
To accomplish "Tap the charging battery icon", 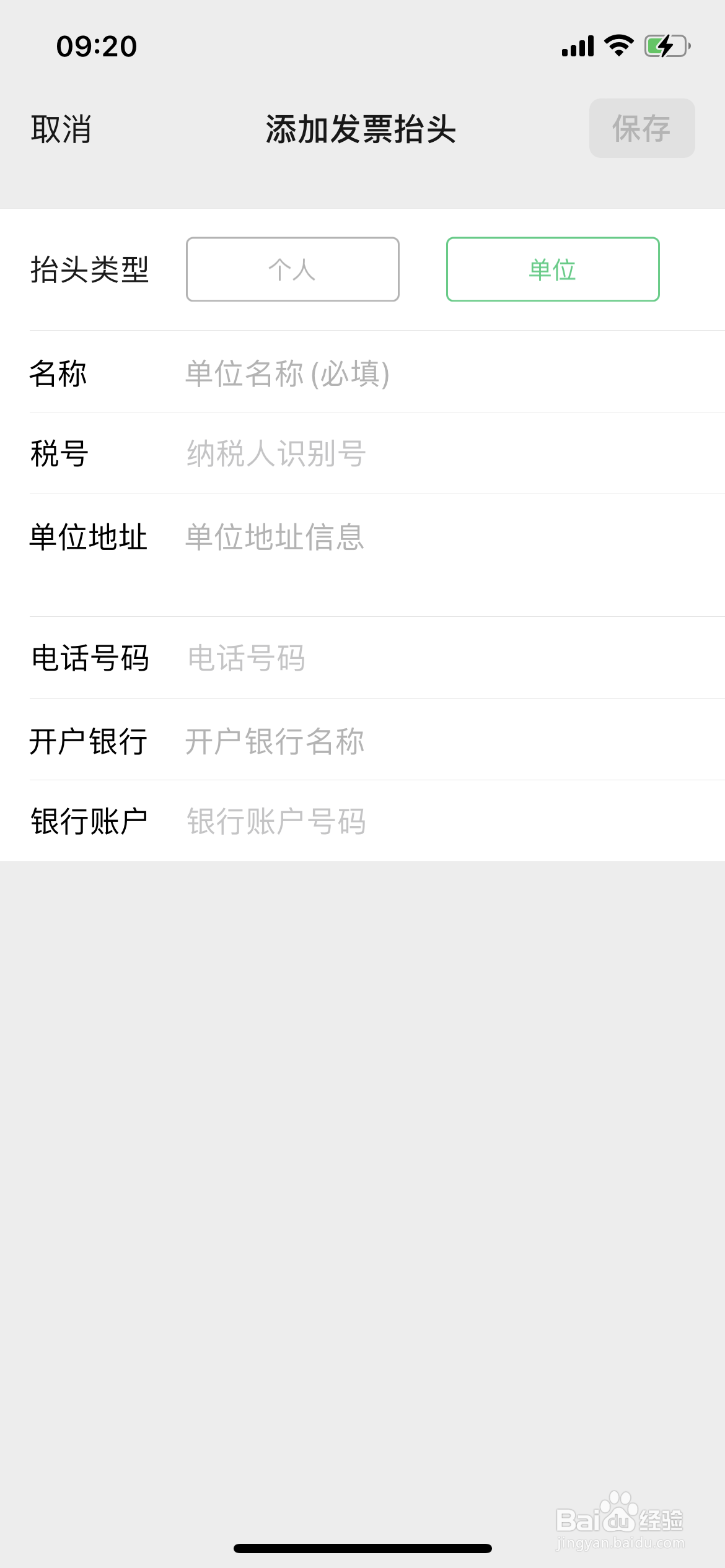I will (668, 45).
